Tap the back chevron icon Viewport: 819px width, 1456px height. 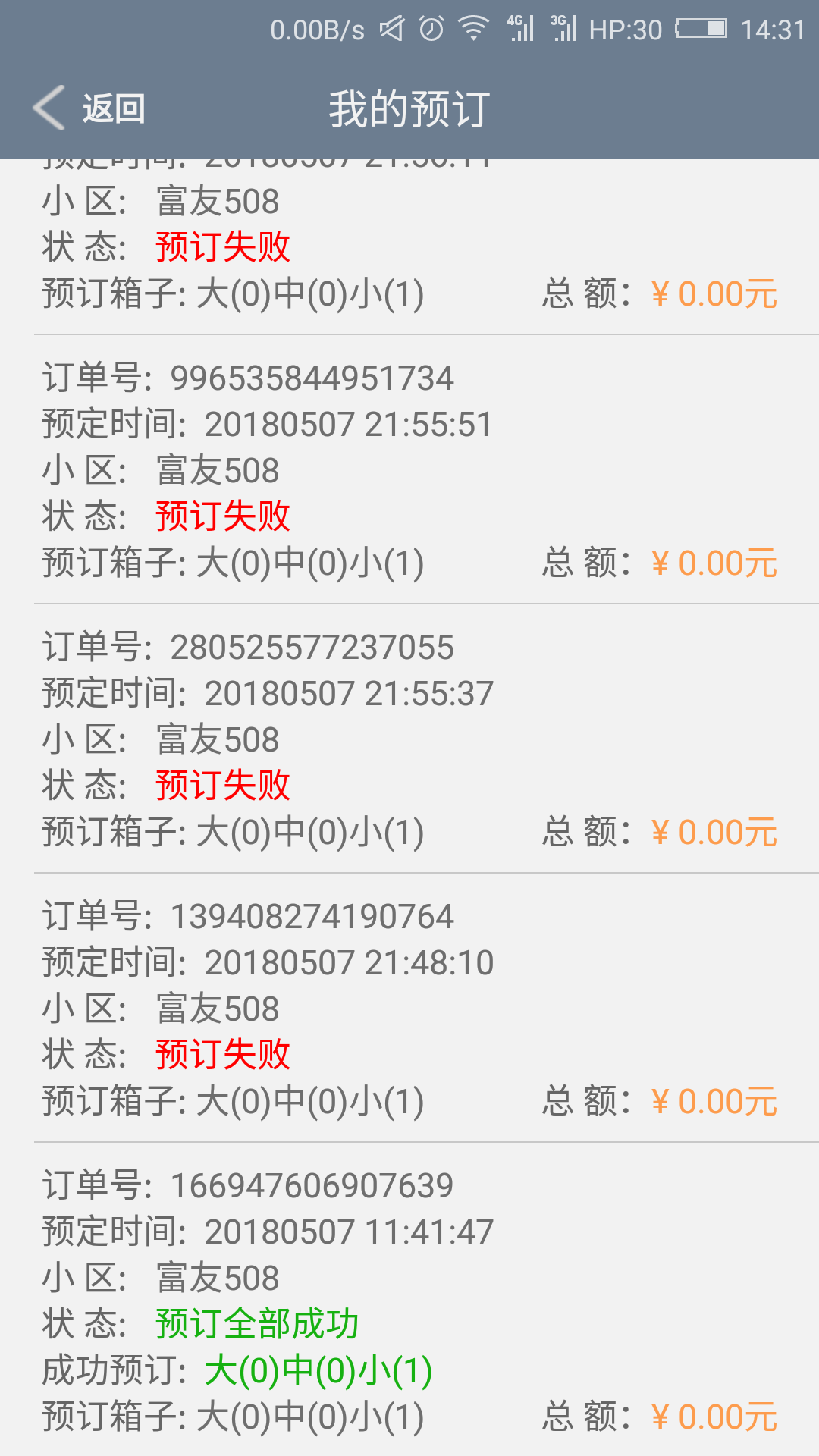click(x=48, y=108)
